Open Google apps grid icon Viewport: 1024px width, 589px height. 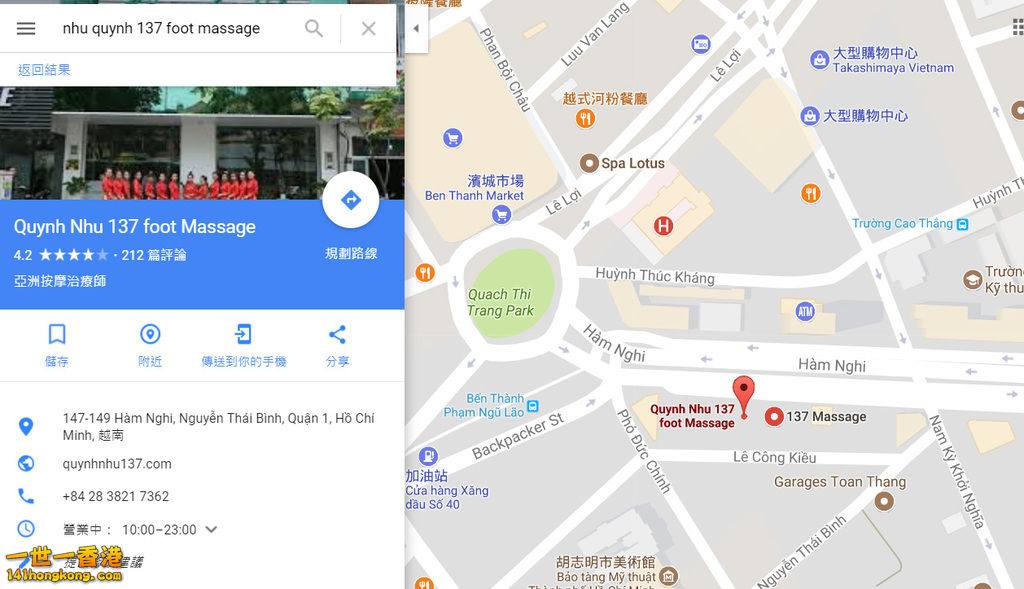click(1018, 27)
